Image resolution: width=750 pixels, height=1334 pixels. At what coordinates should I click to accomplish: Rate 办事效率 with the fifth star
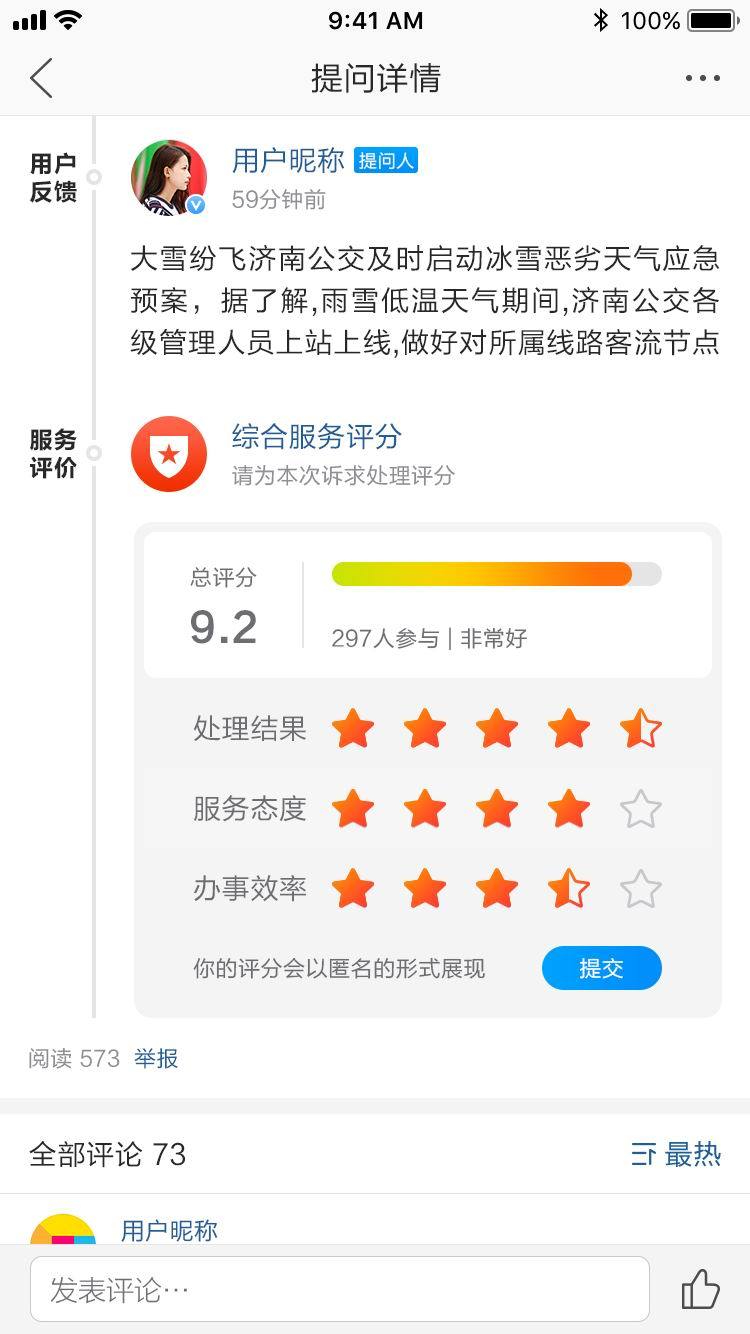click(x=641, y=889)
